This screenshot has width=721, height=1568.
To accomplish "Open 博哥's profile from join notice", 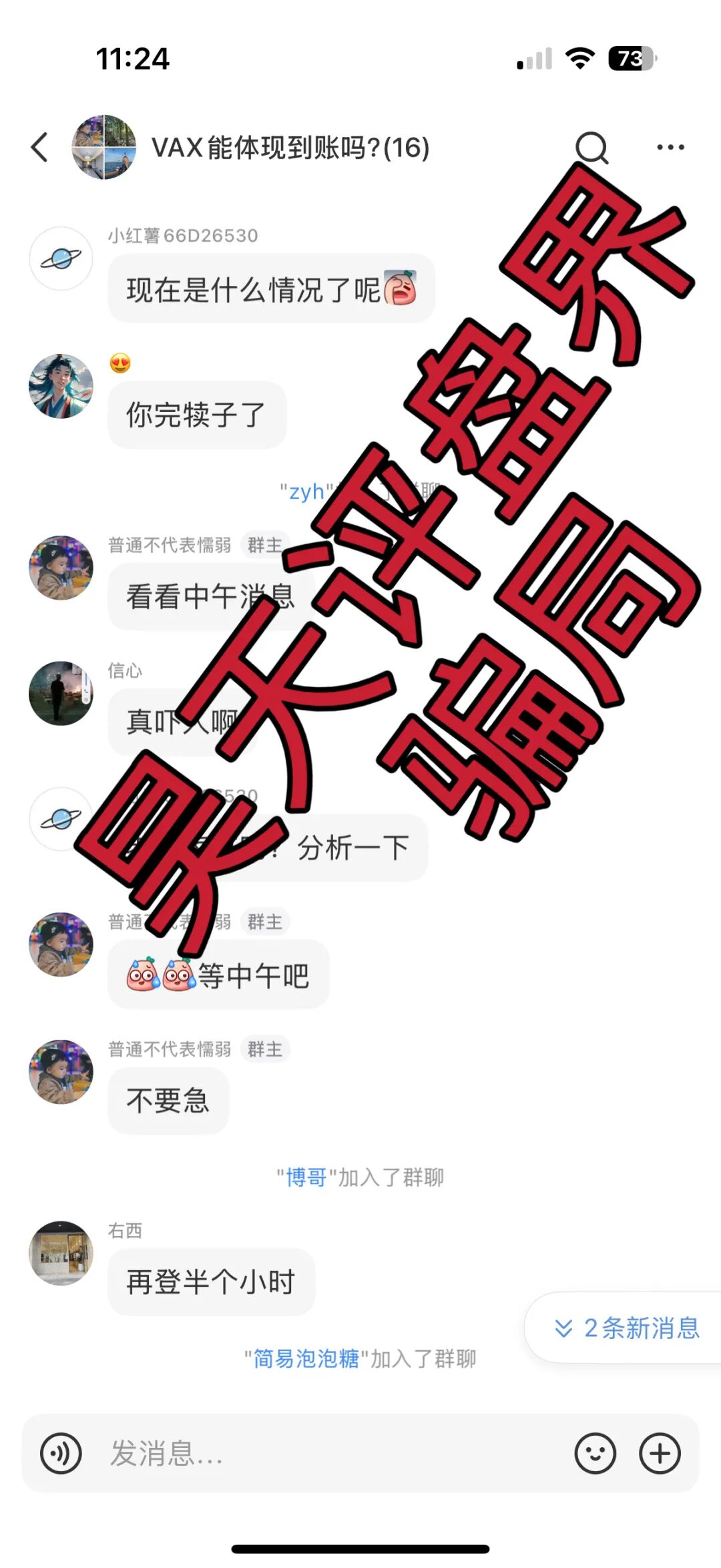I will pos(306,1177).
